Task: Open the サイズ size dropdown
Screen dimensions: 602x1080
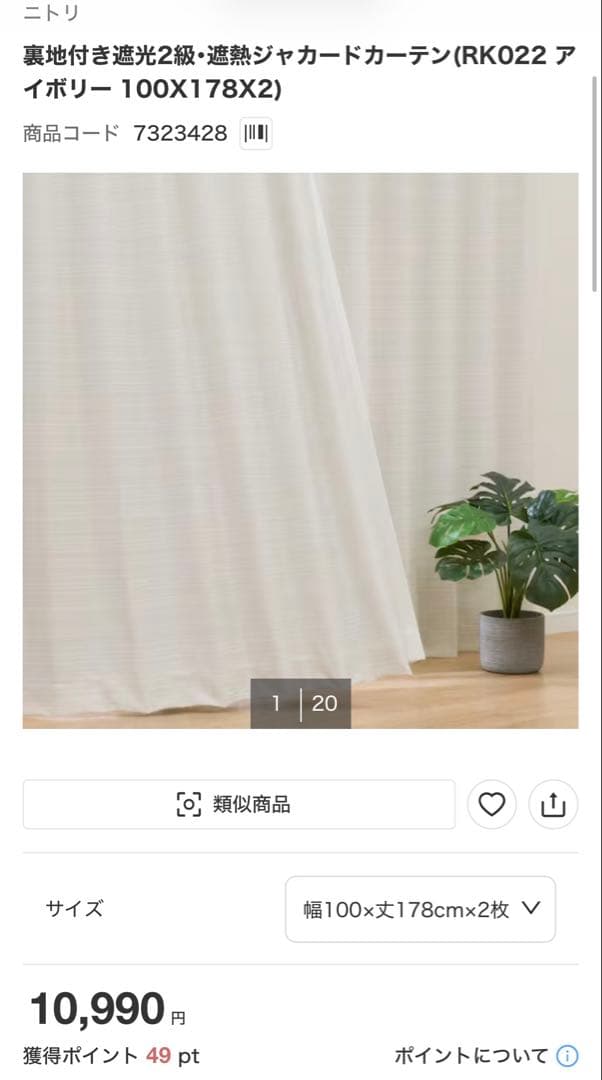Action: [x=420, y=909]
